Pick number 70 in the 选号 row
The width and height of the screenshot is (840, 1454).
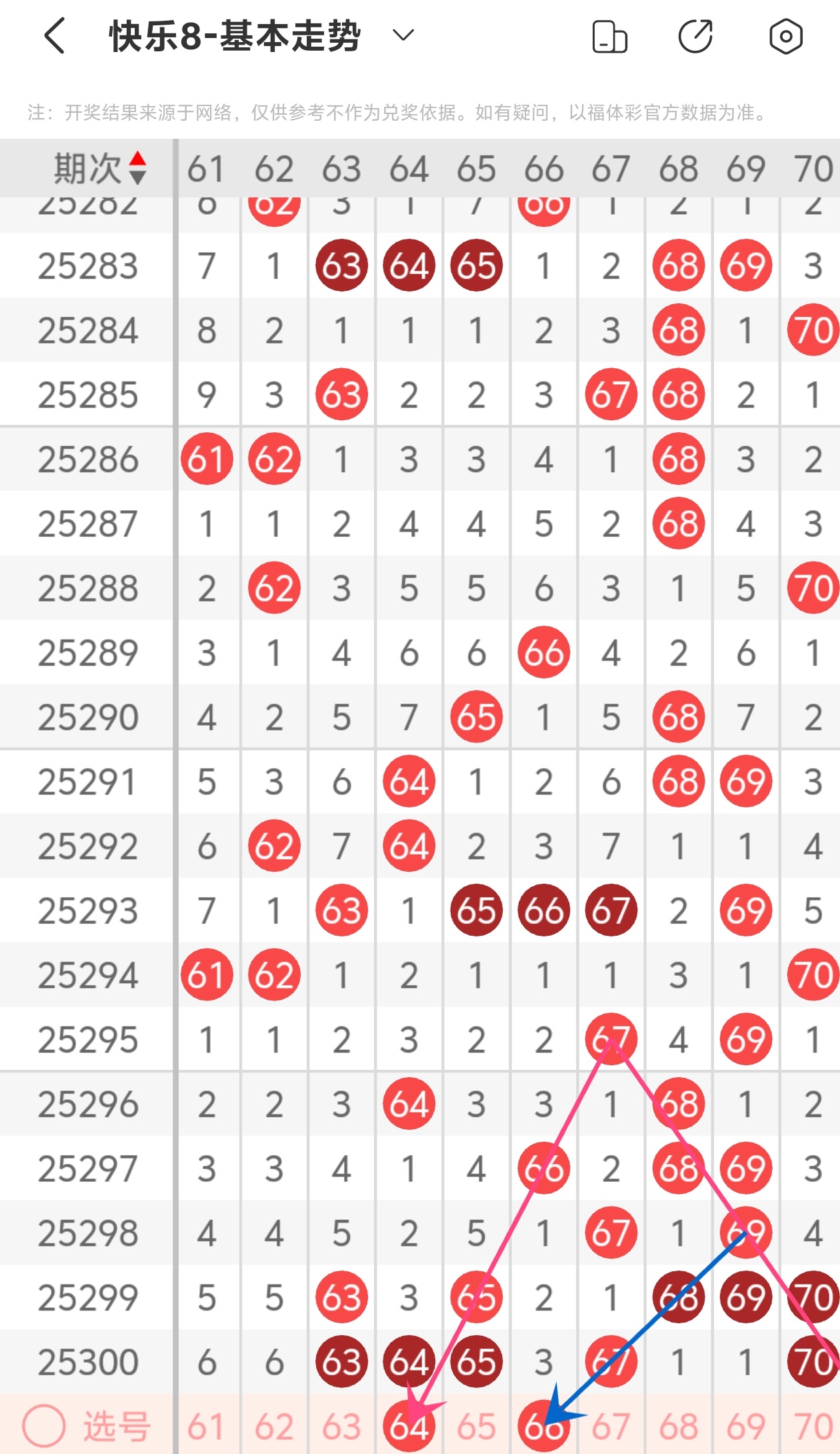pyautogui.click(x=813, y=1427)
